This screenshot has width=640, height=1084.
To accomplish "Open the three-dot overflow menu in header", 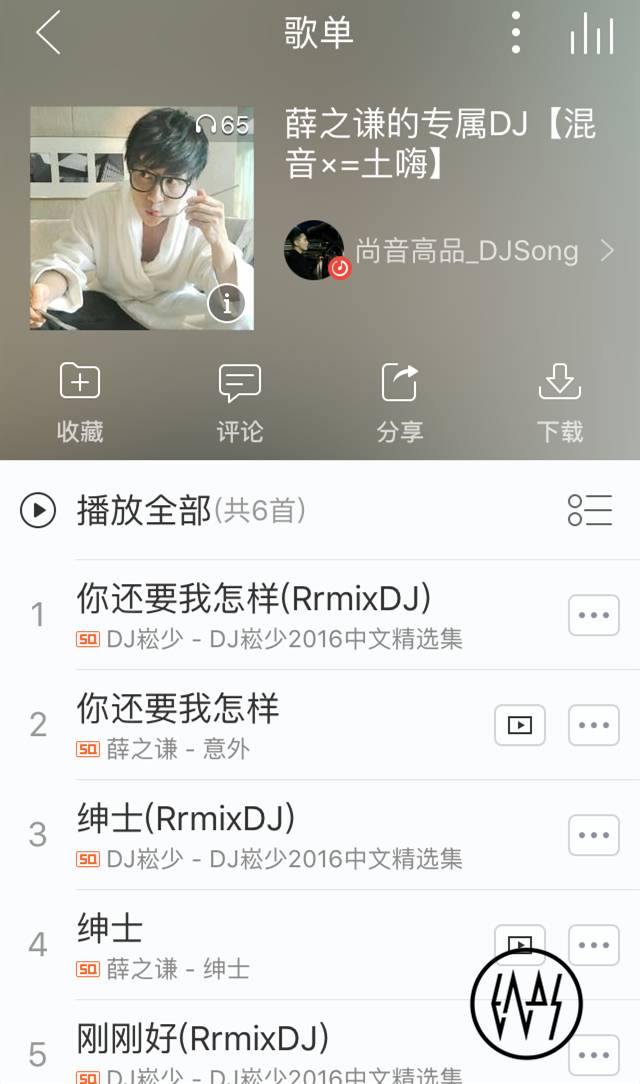I will pos(516,33).
